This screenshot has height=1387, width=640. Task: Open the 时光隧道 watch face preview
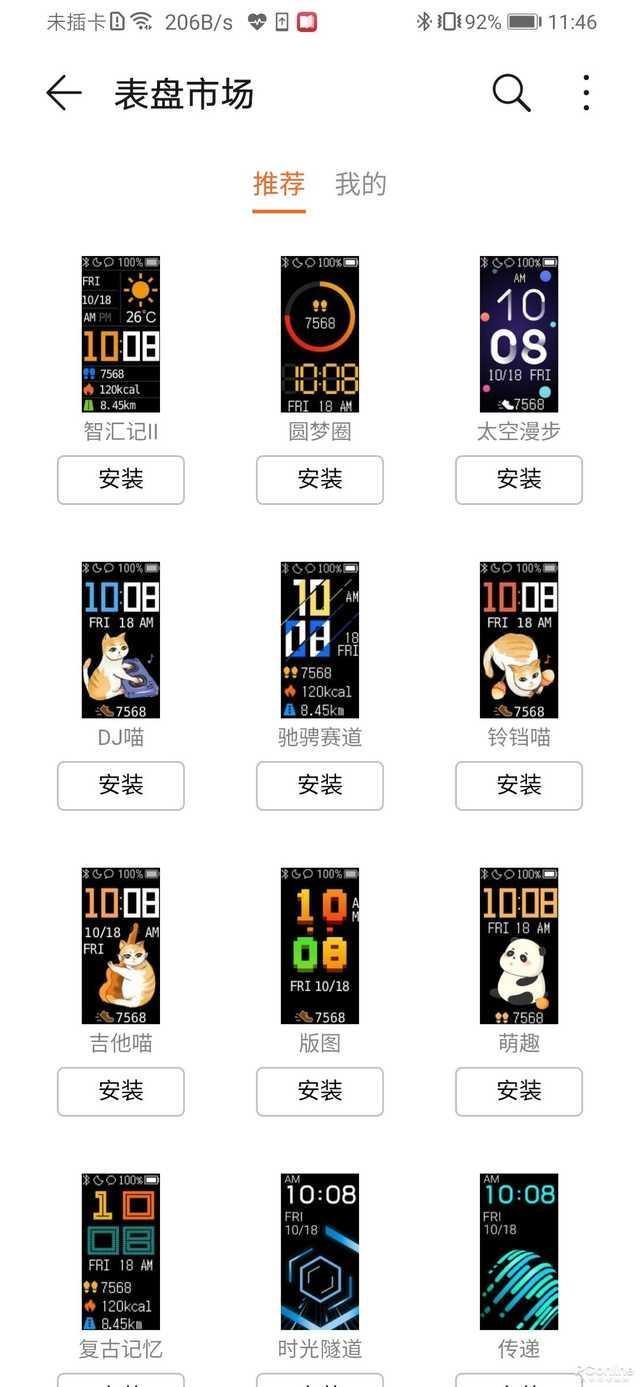(320, 1252)
